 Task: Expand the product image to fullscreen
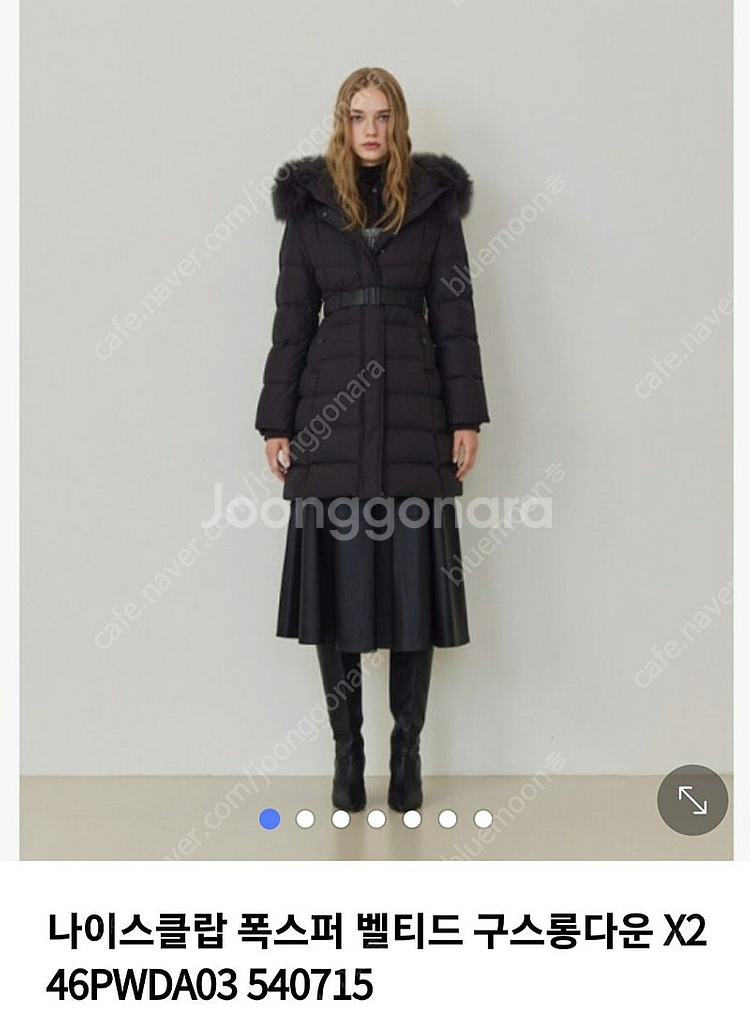coord(692,800)
